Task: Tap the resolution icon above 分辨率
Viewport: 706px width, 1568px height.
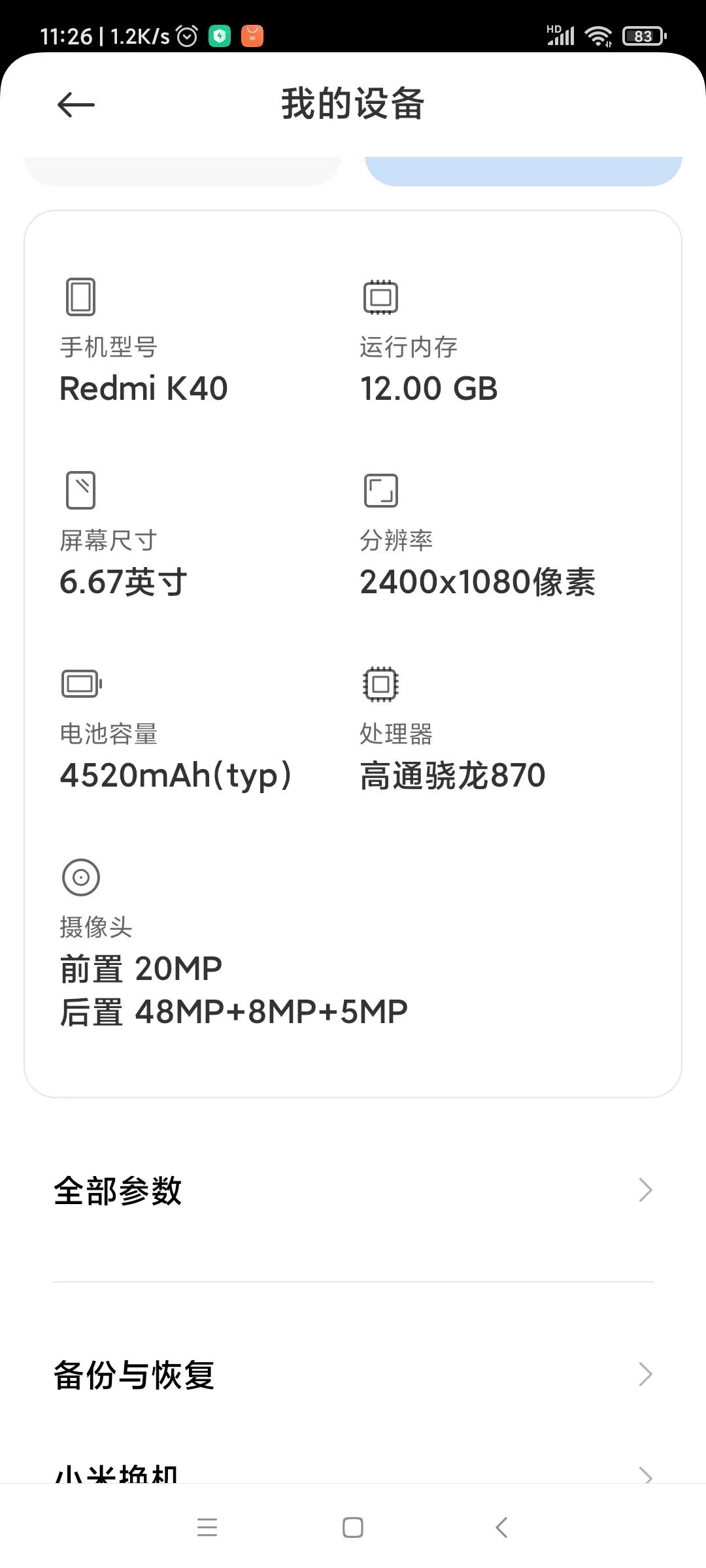Action: (x=380, y=489)
